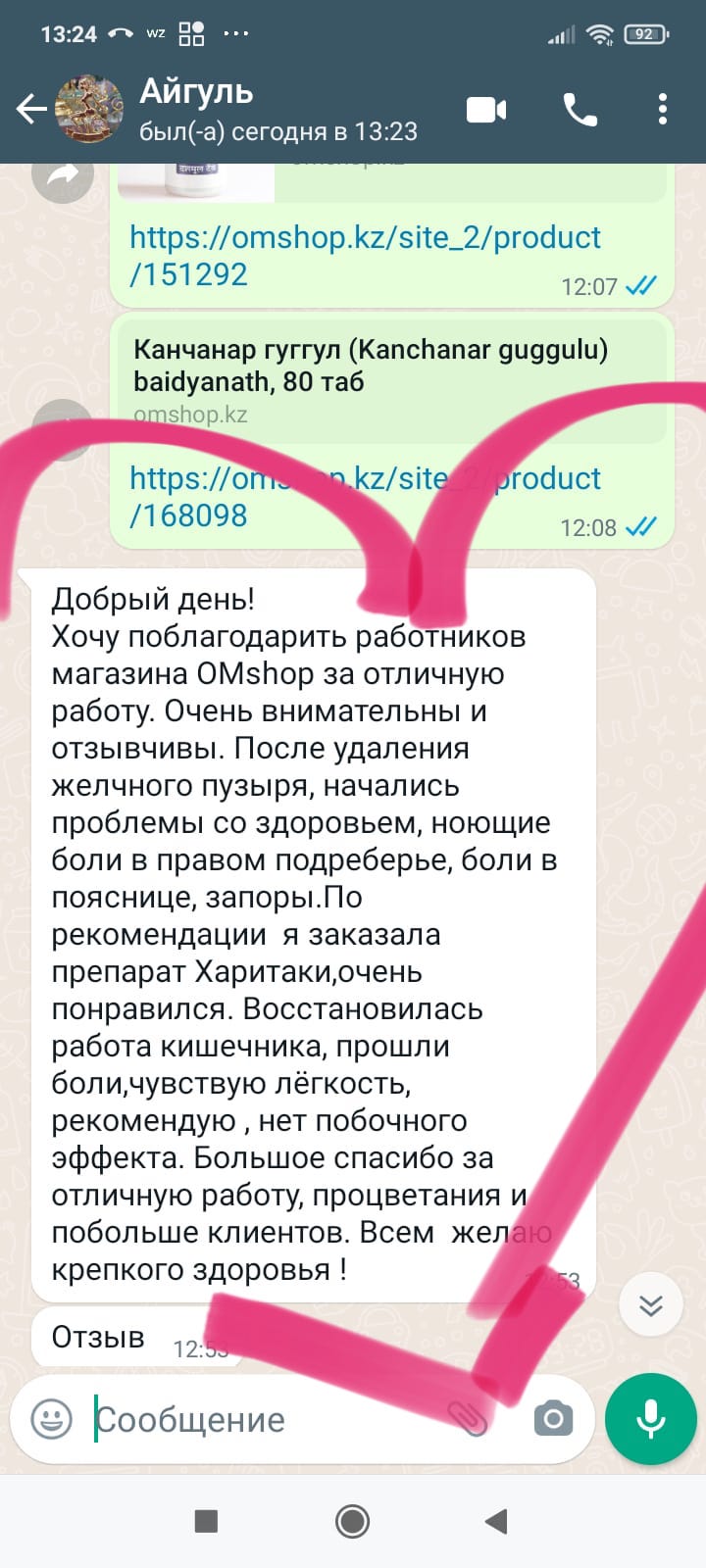The image size is (706, 1568).
Task: Open the camera to send a photo
Action: click(553, 1418)
